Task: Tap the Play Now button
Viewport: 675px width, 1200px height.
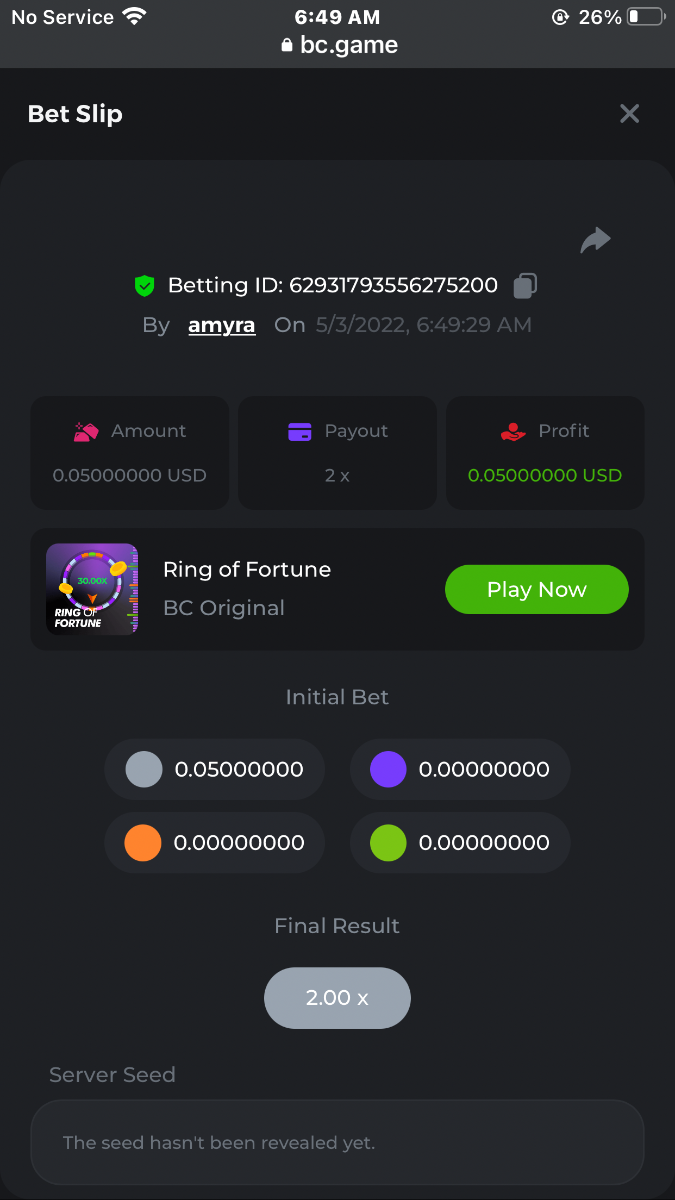Action: (x=536, y=589)
